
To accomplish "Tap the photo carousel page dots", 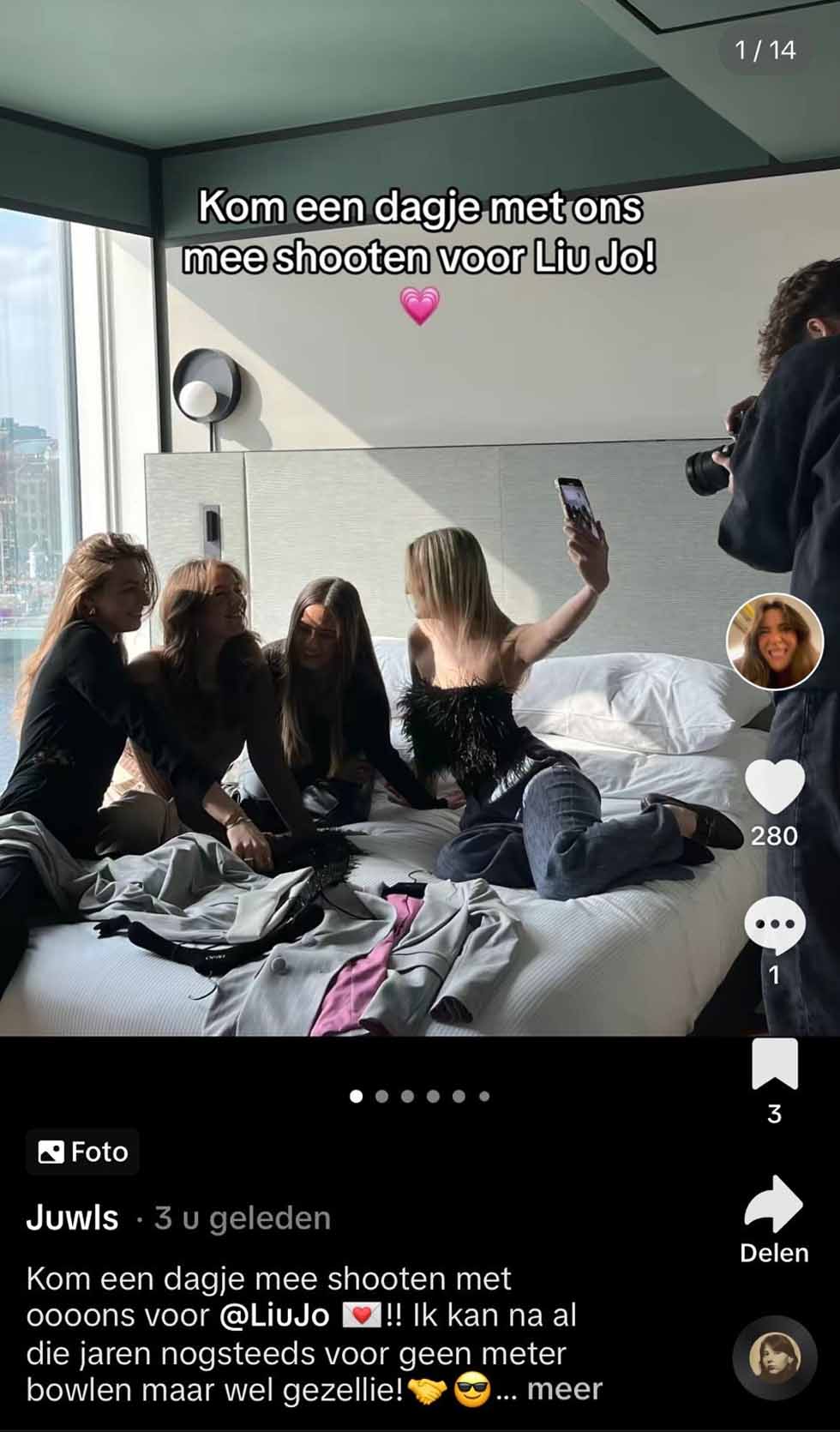I will click(x=420, y=1096).
